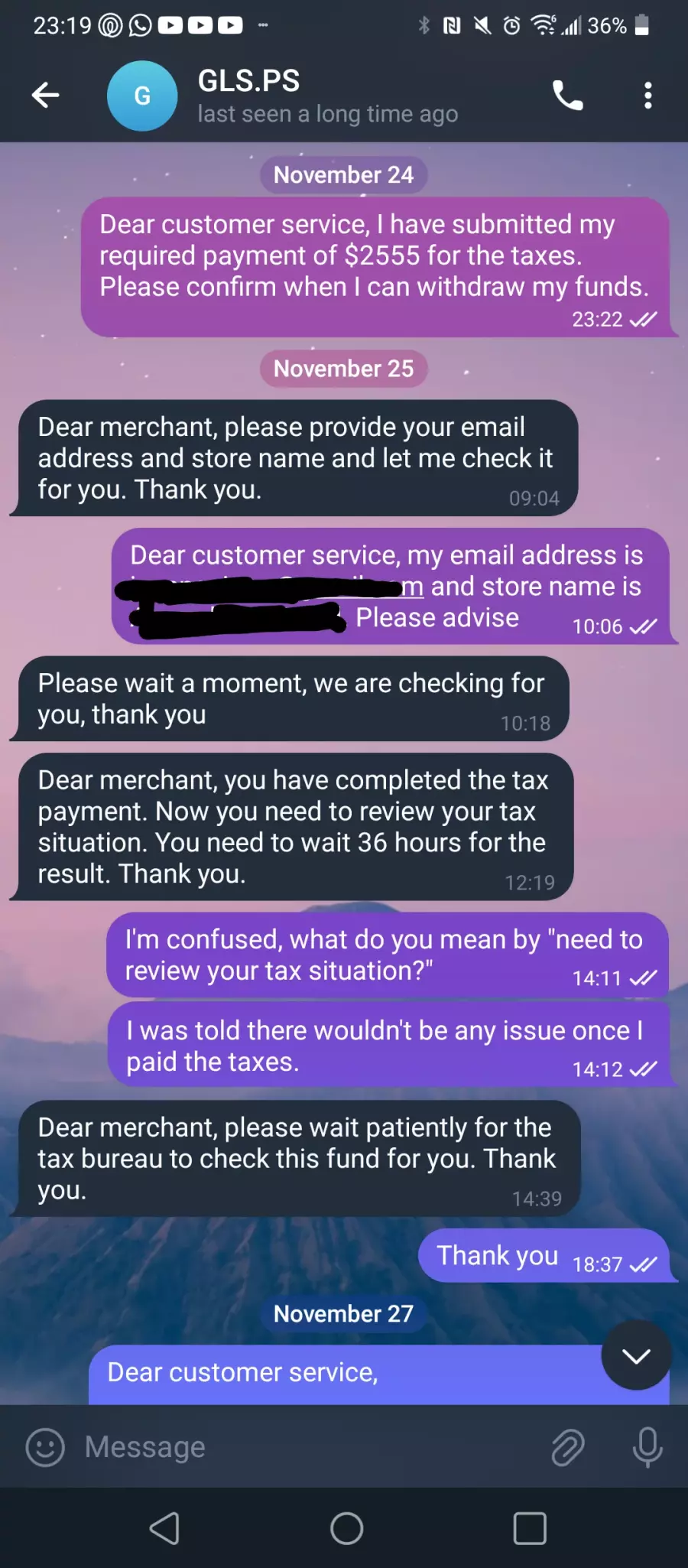Attach a file with the paperclip

click(x=568, y=1446)
